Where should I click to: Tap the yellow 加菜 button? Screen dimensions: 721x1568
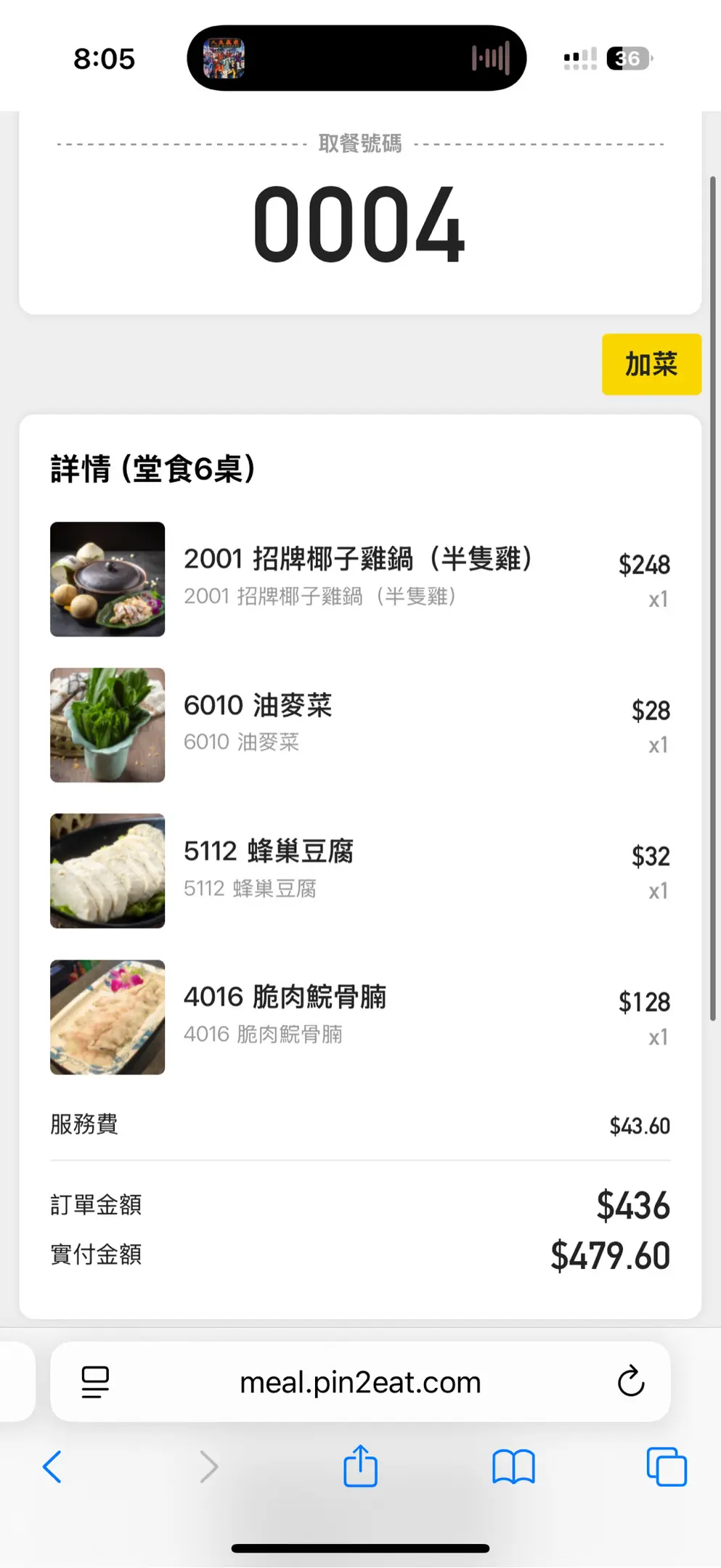651,364
